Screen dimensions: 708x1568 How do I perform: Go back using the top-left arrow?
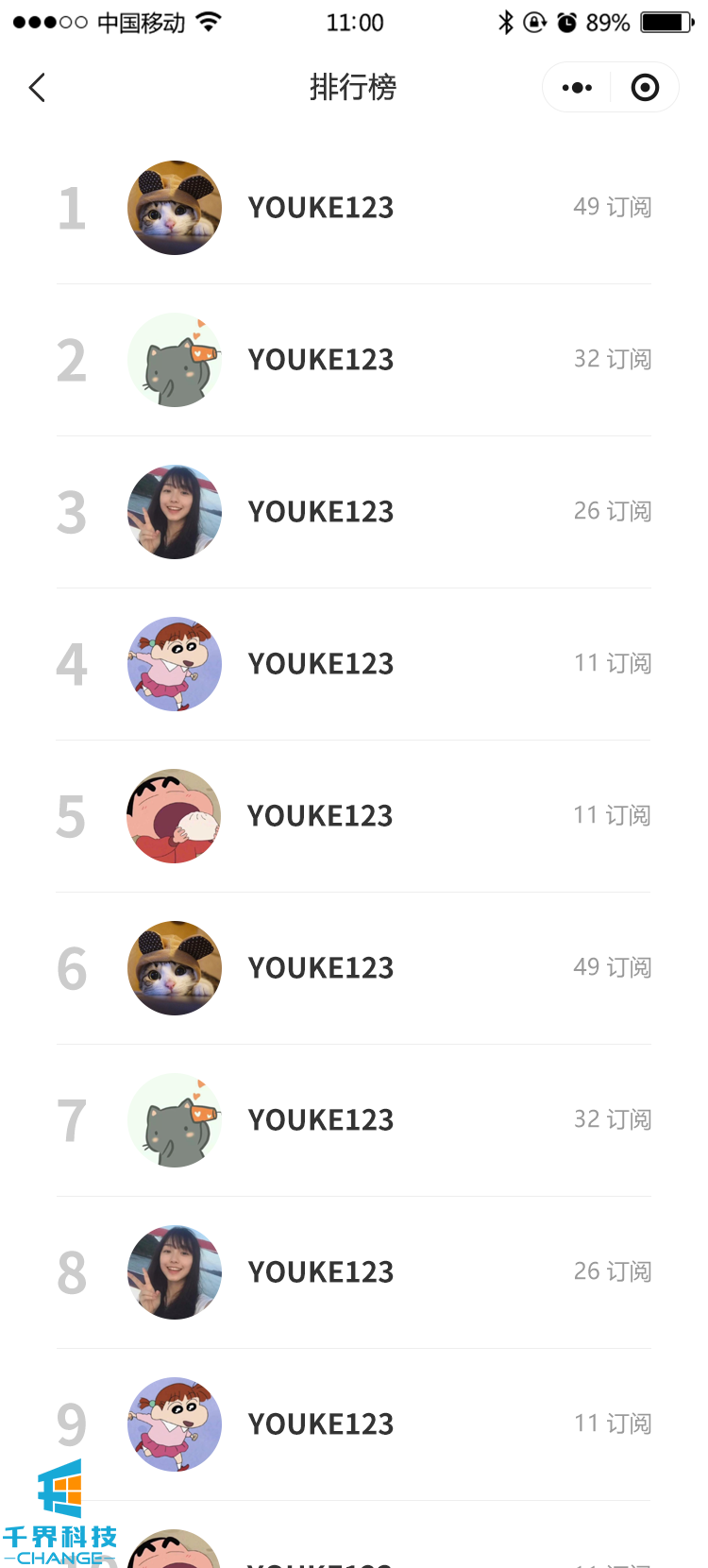pyautogui.click(x=38, y=88)
